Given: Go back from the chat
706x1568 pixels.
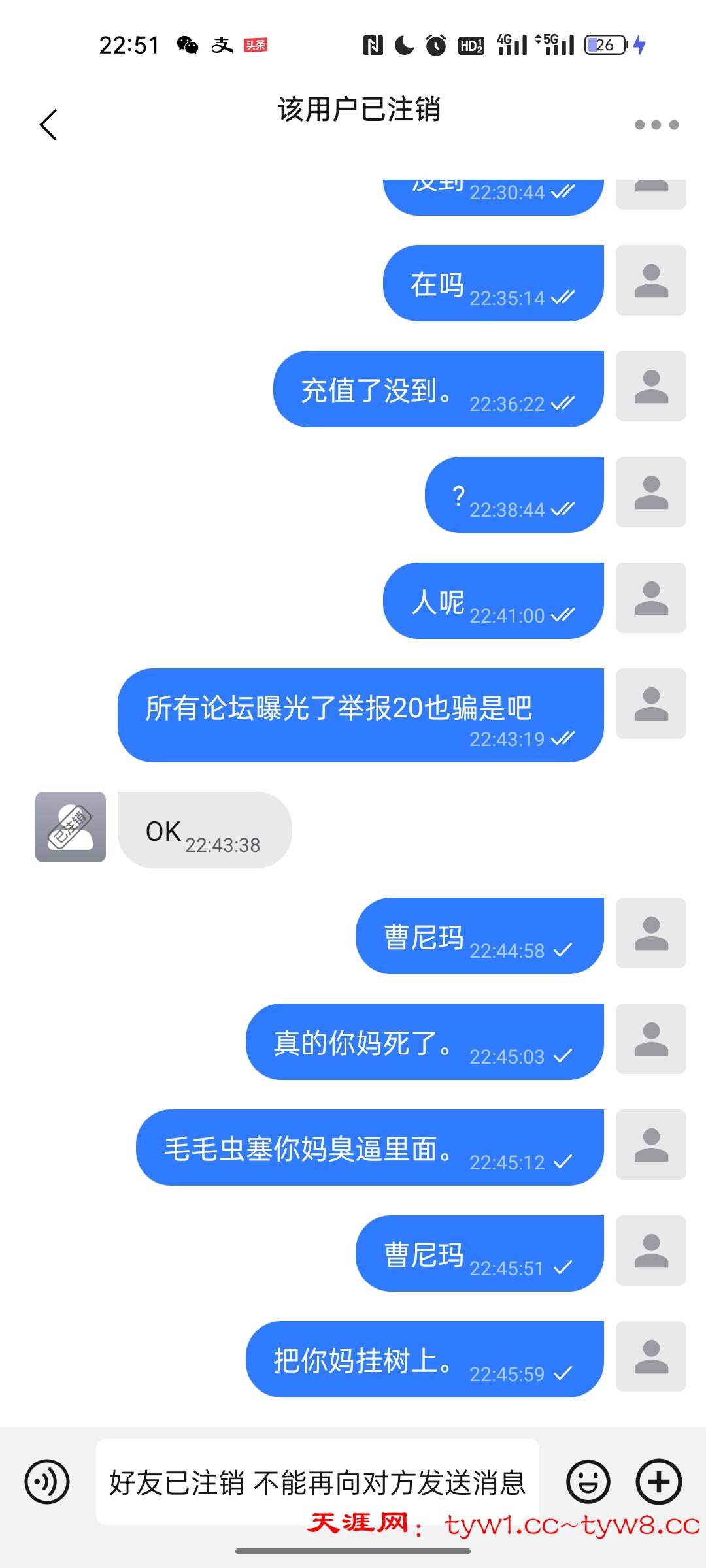Looking at the screenshot, I should (48, 125).
